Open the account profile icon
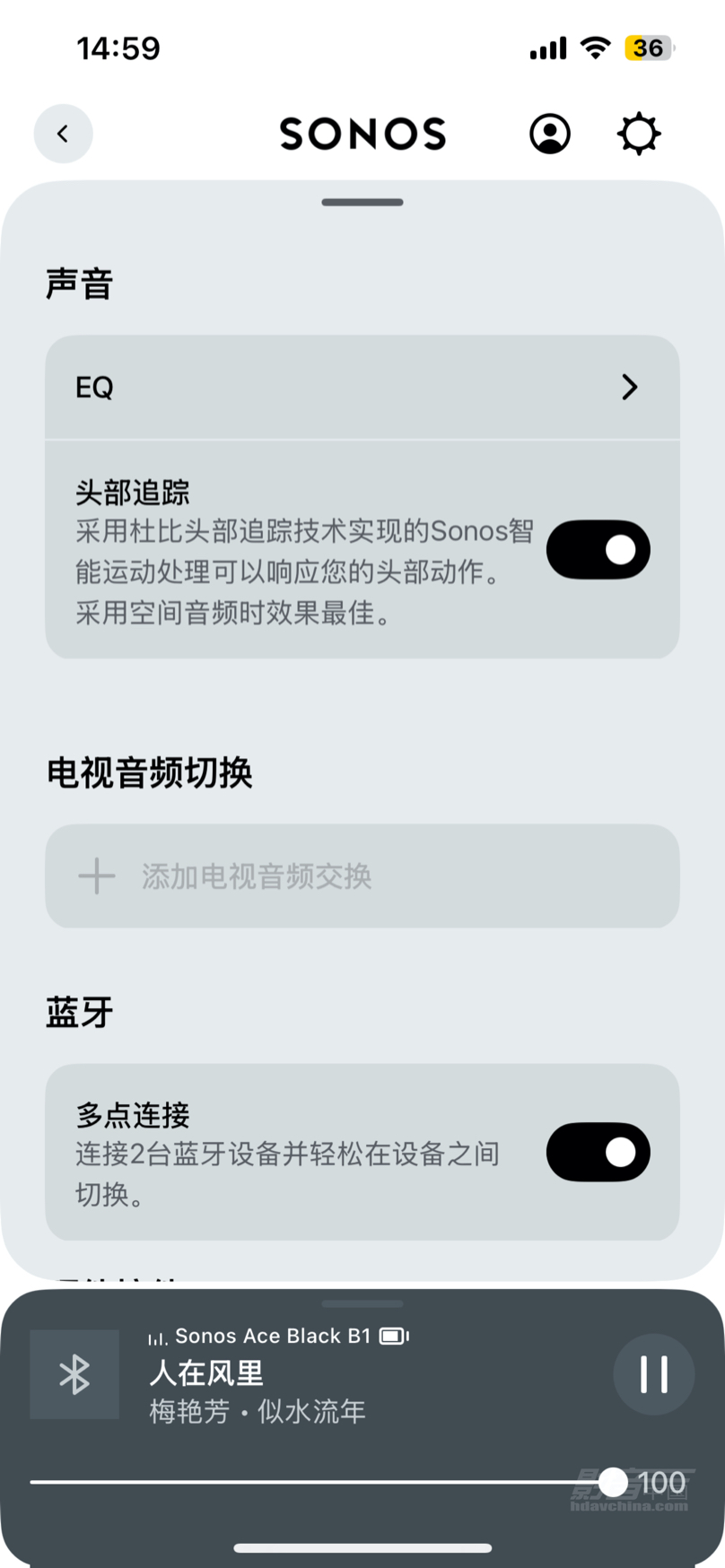 (x=549, y=134)
